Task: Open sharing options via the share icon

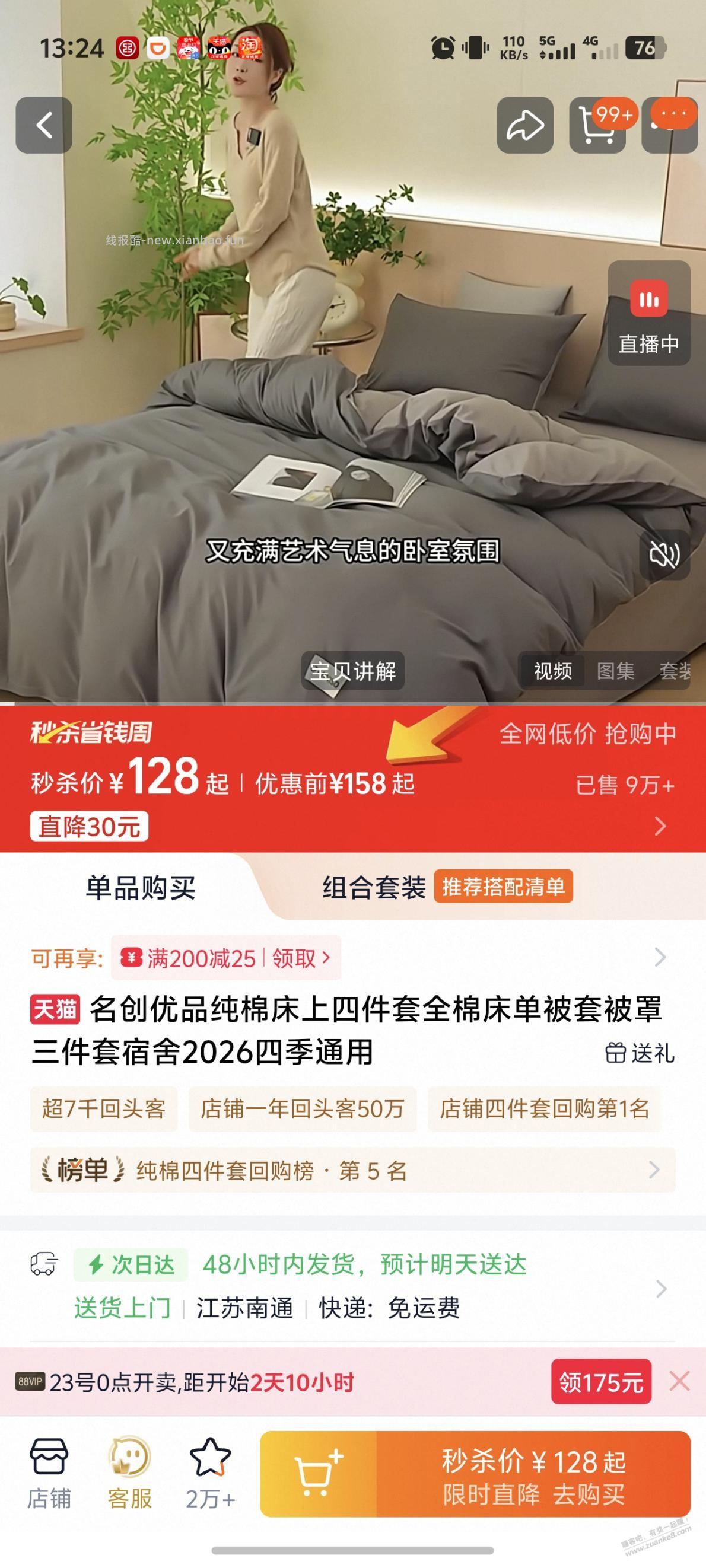Action: point(525,124)
